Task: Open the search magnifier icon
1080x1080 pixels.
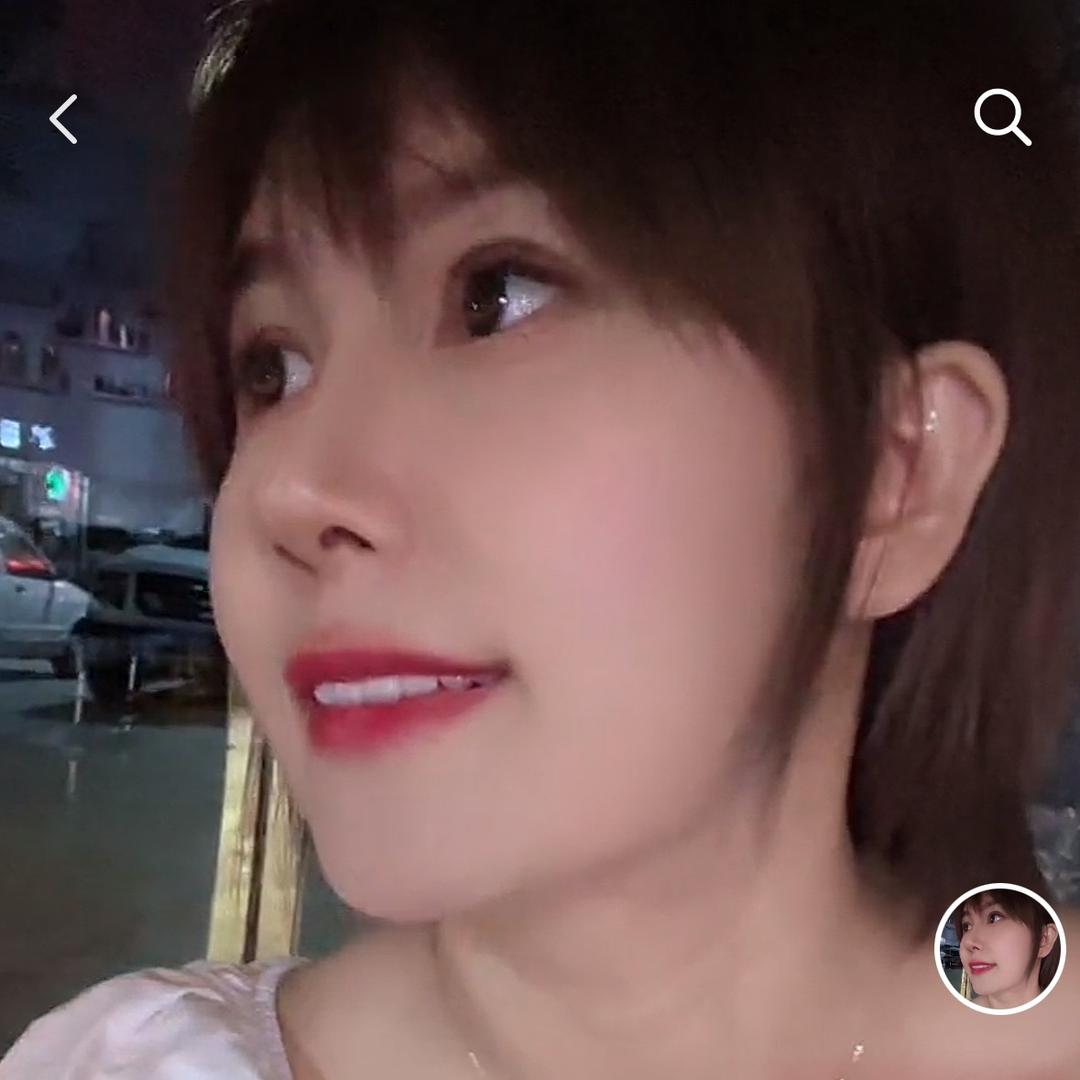Action: pos(1002,117)
